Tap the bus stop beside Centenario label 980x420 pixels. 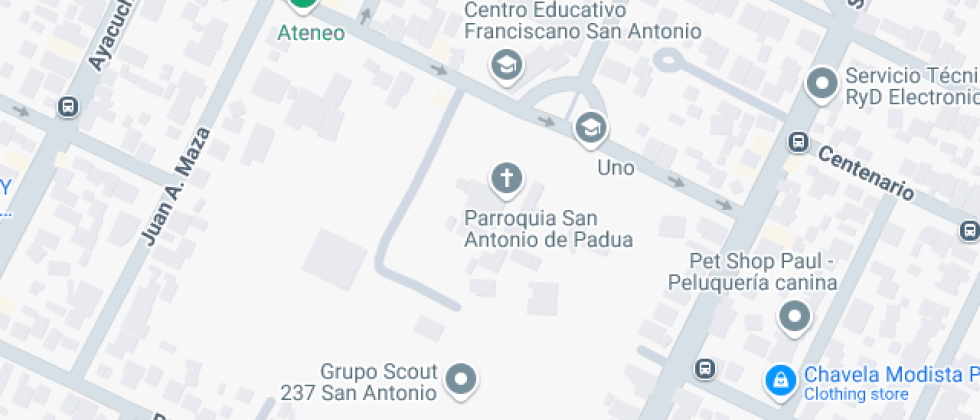coord(798,142)
